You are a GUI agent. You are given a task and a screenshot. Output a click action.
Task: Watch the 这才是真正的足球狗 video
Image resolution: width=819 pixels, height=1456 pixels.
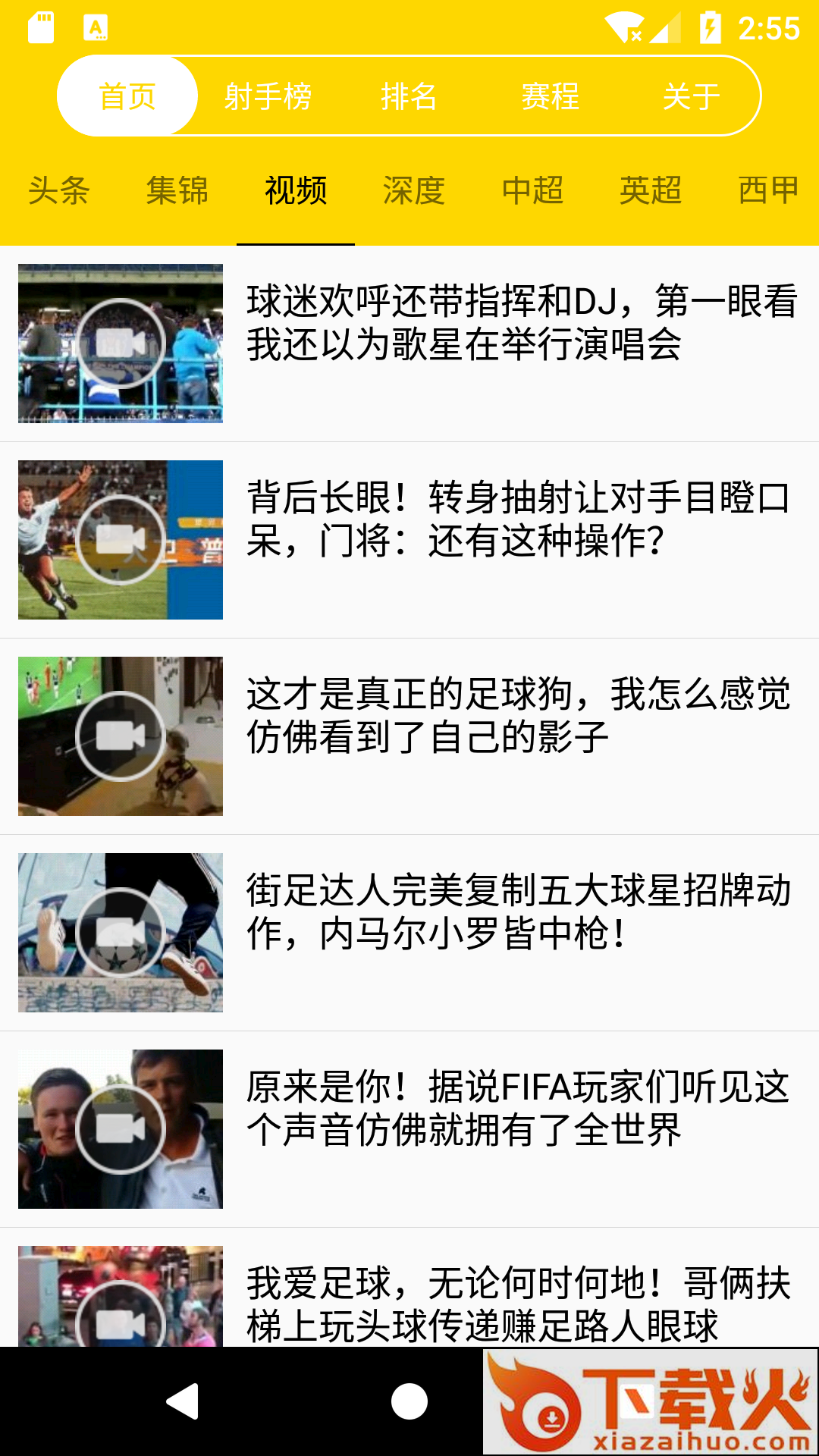coord(409,736)
